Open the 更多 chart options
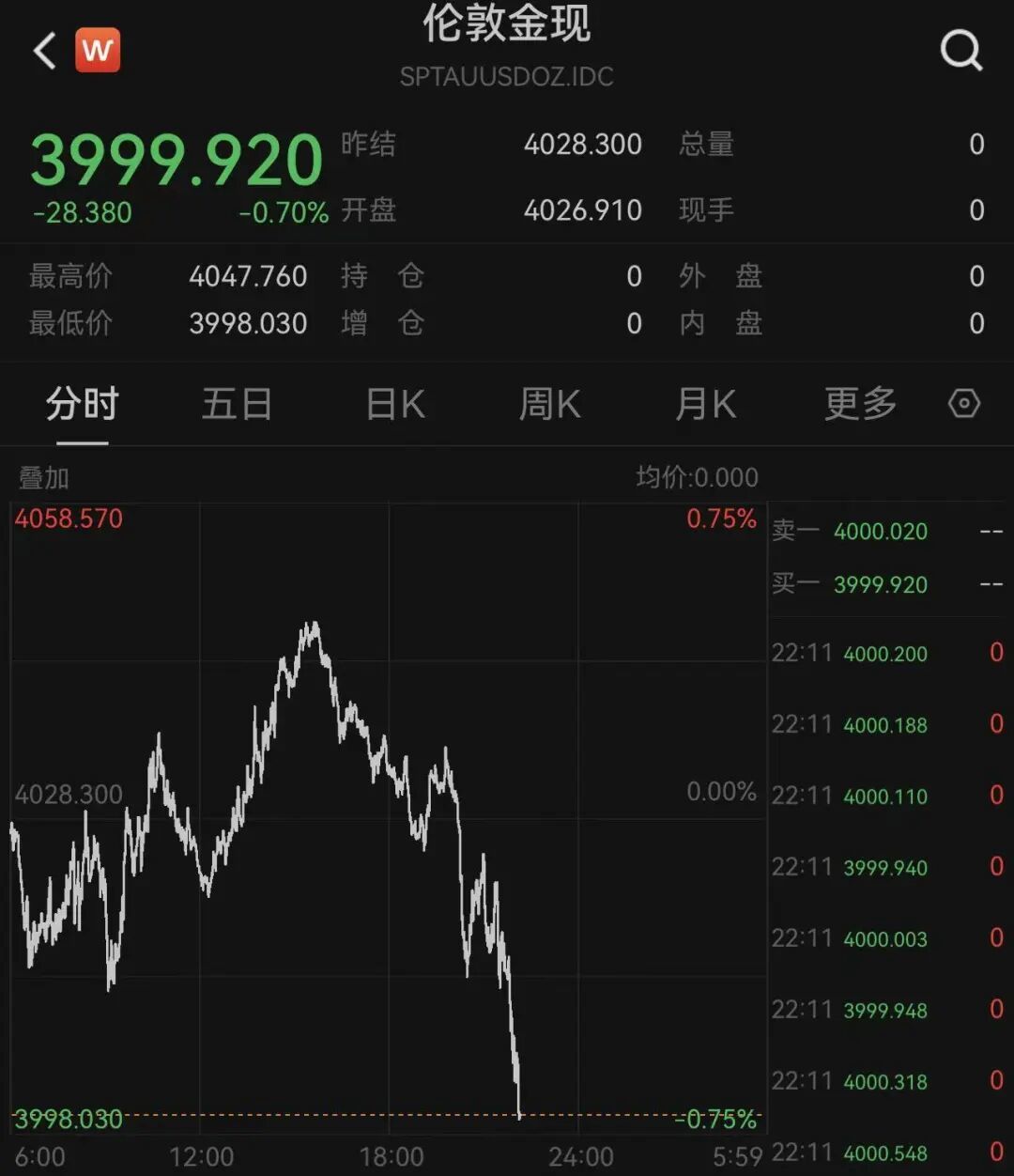Screen dimensions: 1014x1176 (x=861, y=405)
